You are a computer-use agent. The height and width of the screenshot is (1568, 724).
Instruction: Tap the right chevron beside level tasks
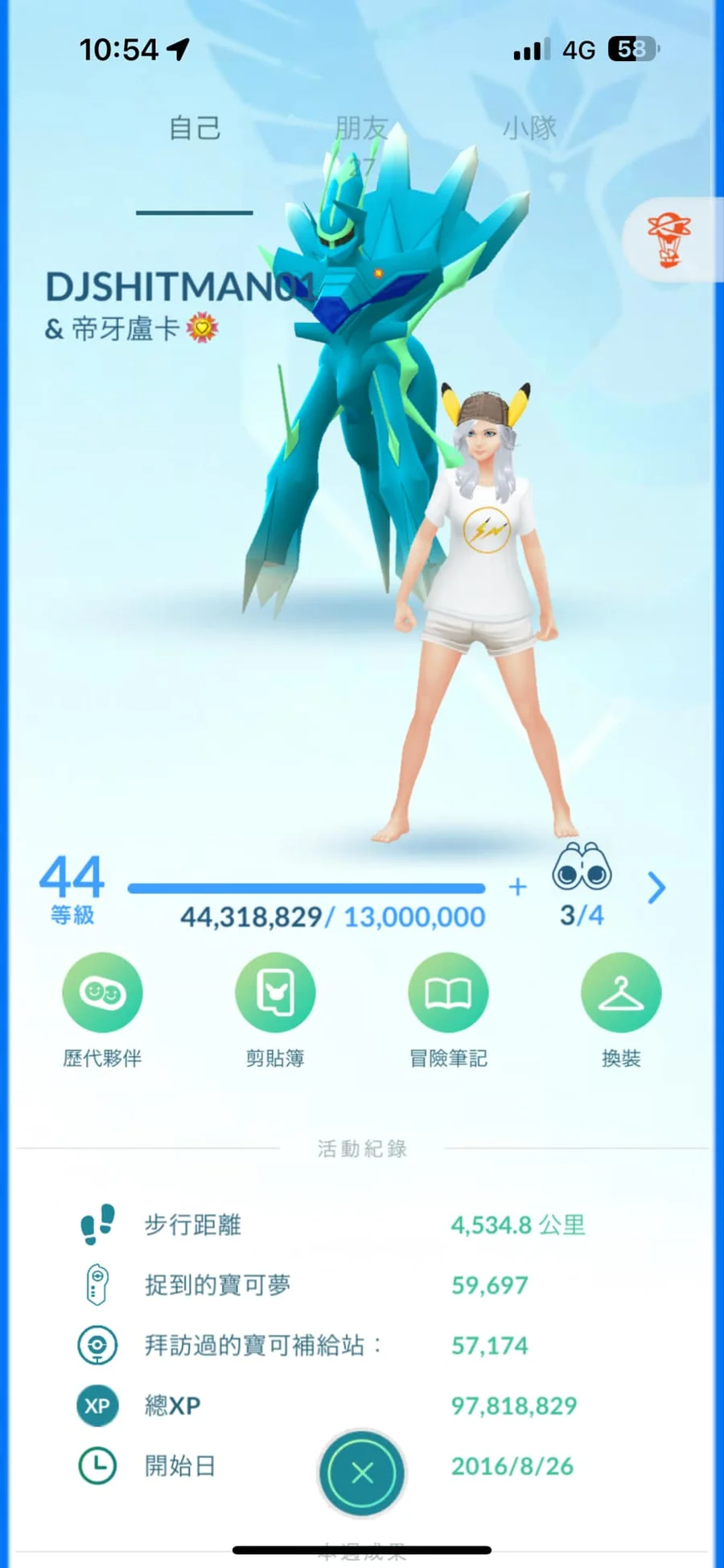point(656,888)
